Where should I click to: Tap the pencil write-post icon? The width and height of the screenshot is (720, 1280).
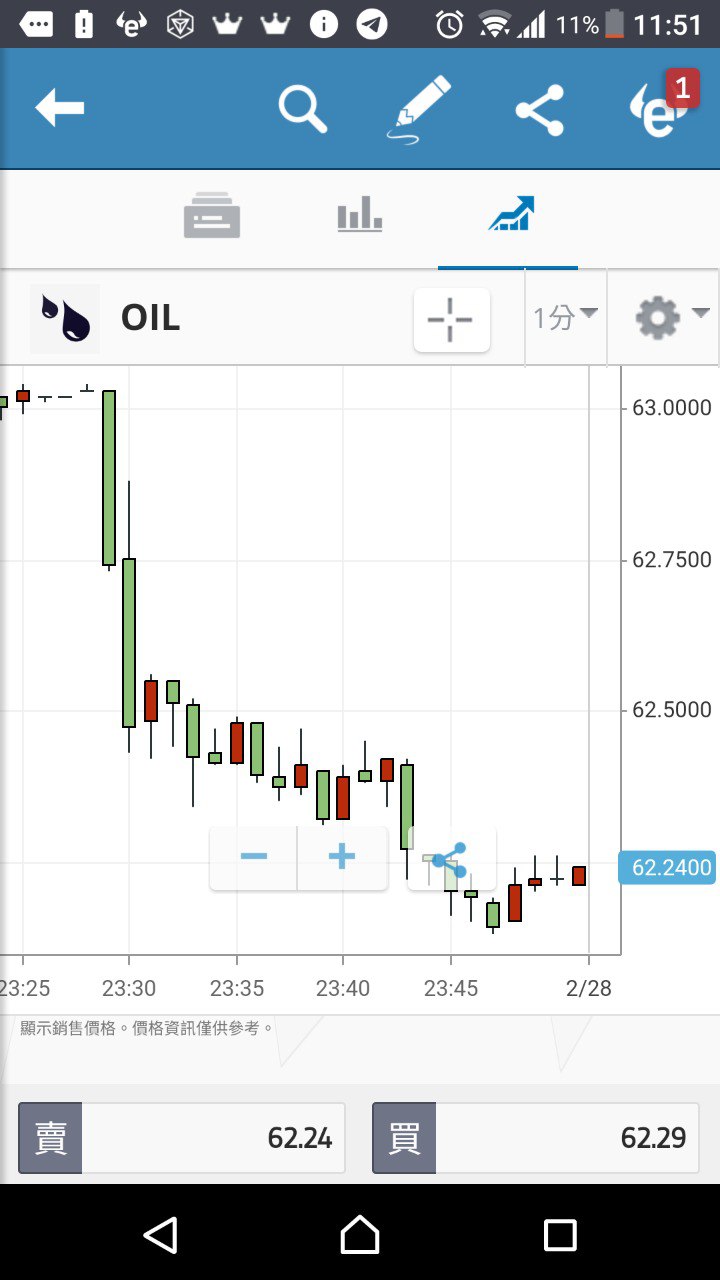click(418, 108)
